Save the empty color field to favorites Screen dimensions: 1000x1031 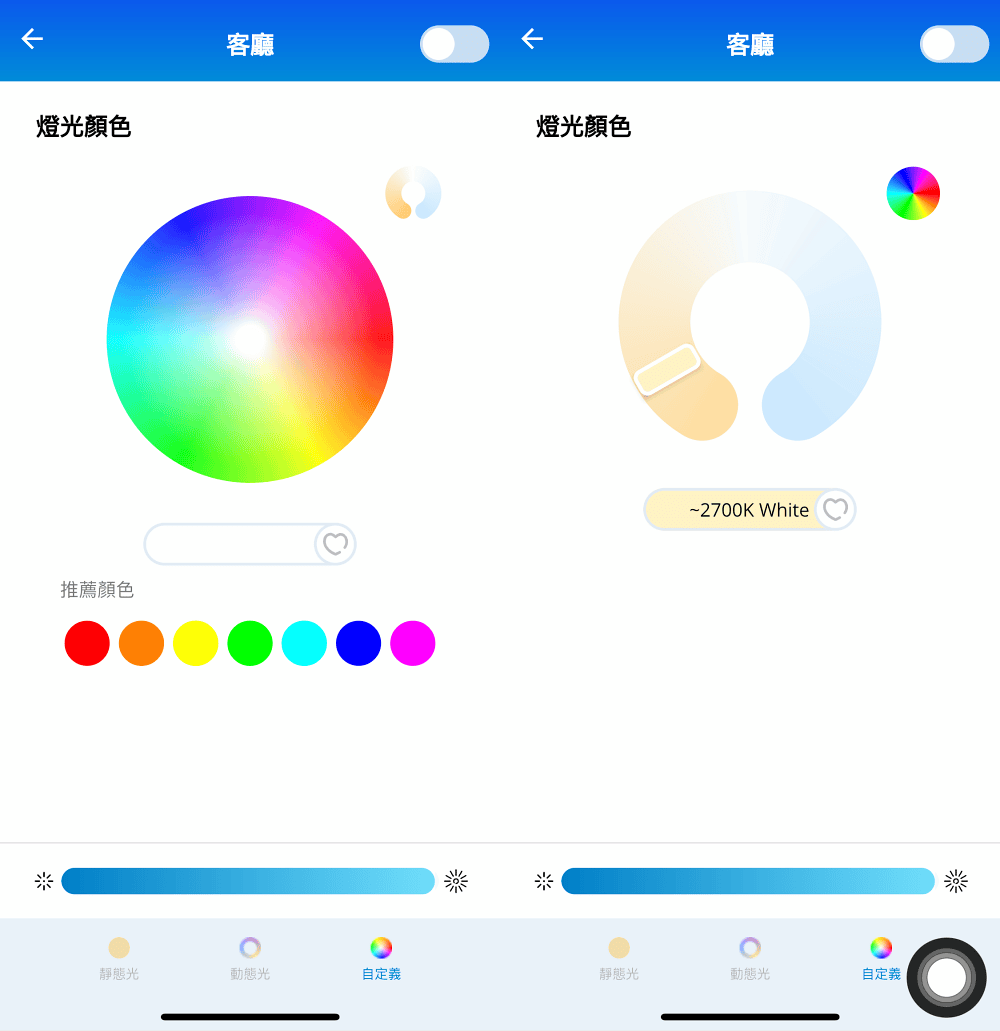pyautogui.click(x=335, y=544)
